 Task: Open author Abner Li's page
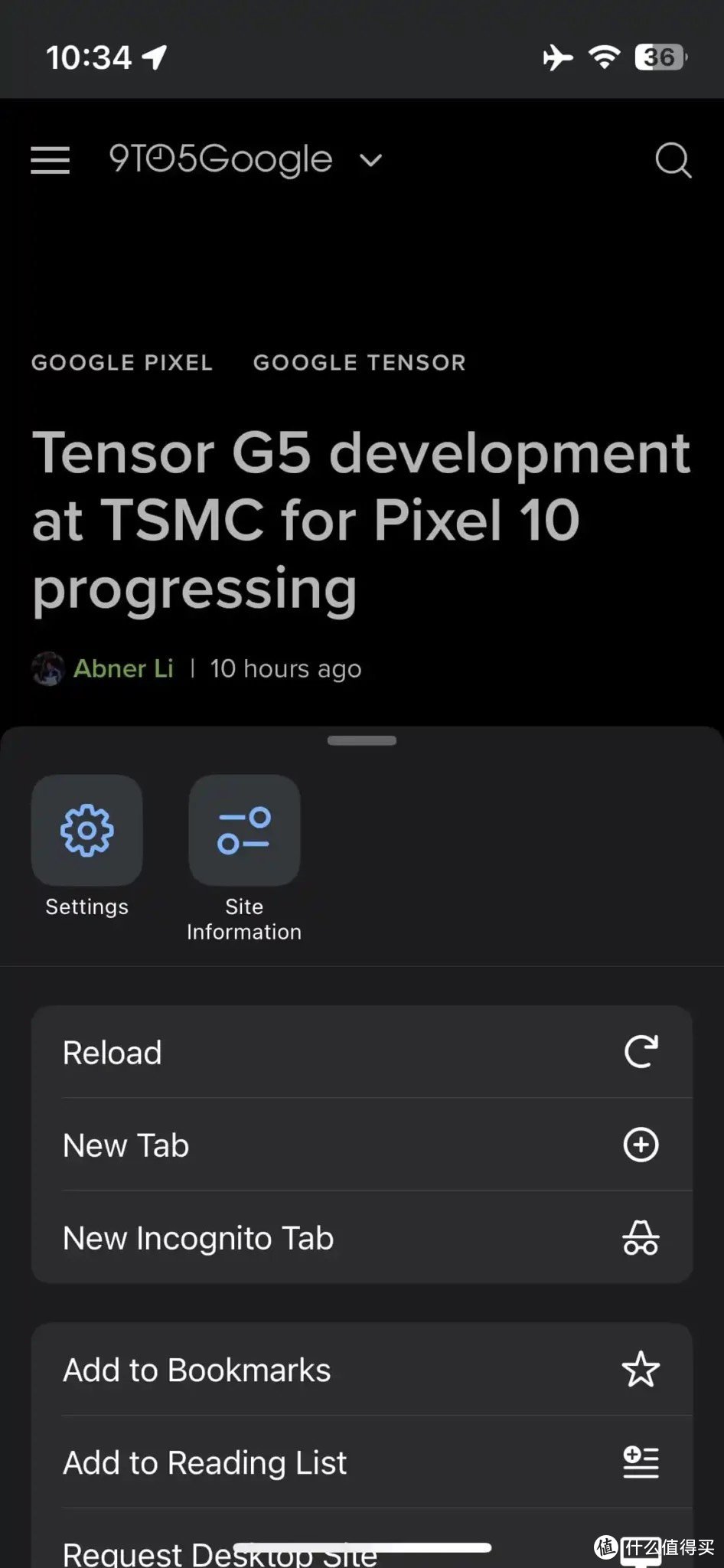coord(122,668)
